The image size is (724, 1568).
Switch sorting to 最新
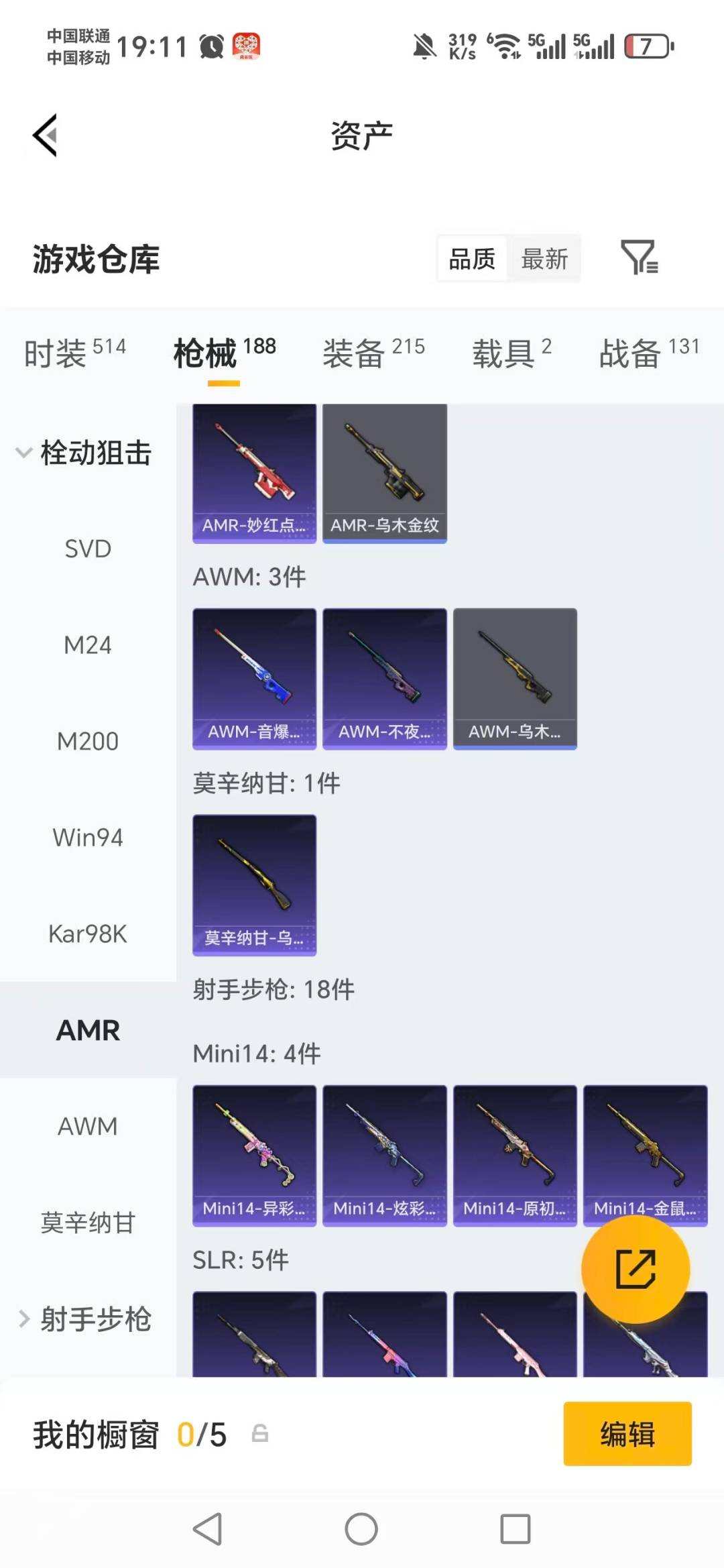tap(544, 258)
